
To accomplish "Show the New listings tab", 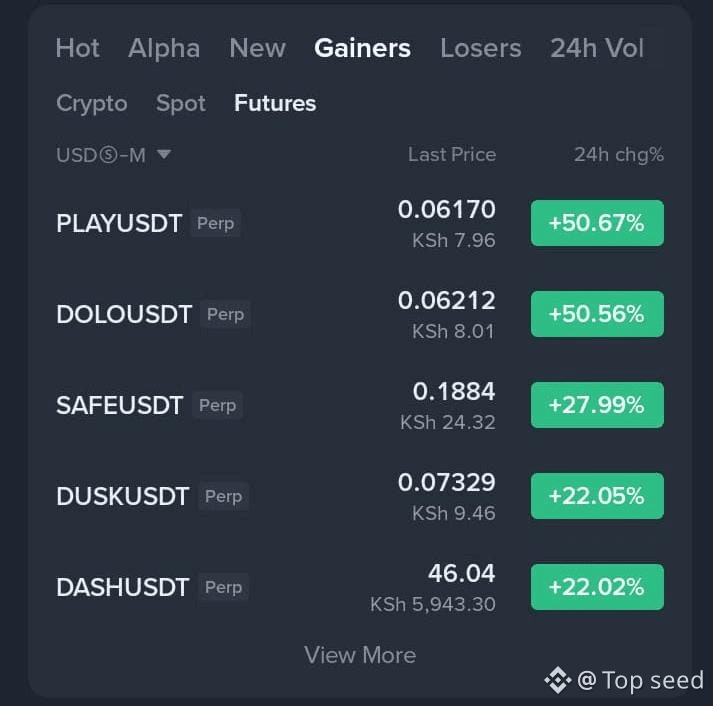I will [x=257, y=48].
